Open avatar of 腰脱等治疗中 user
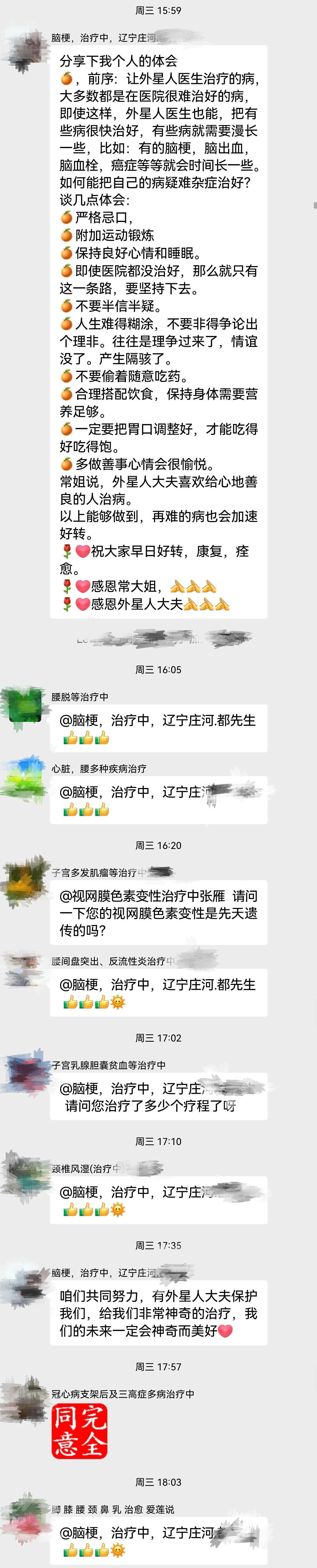Screen dimensions: 317x1568 [24, 709]
